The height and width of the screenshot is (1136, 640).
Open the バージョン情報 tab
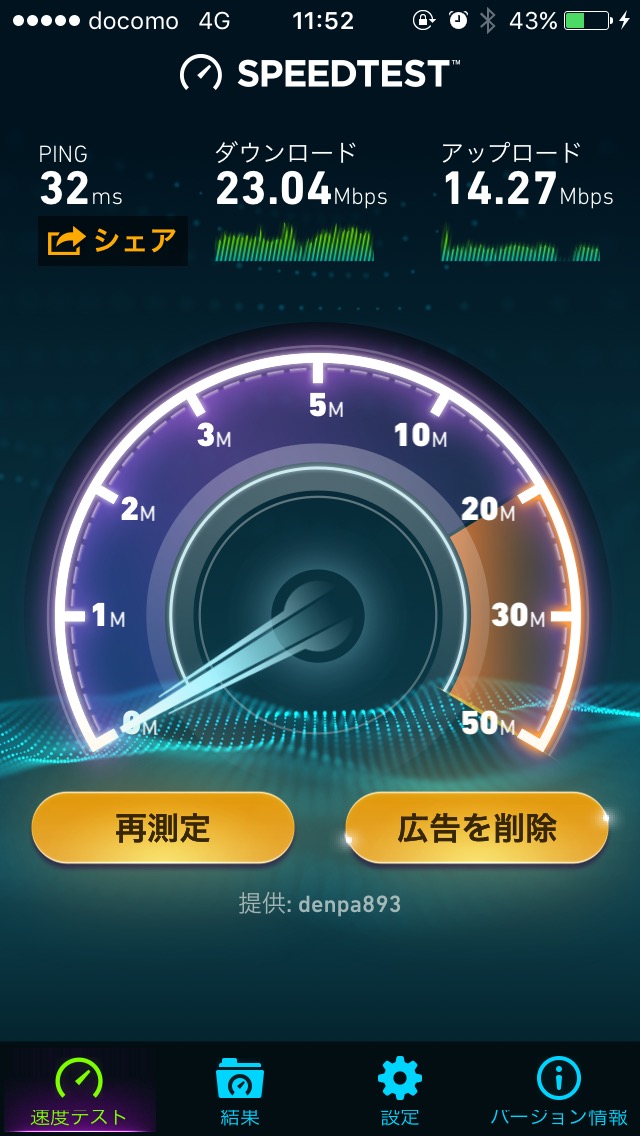(558, 1091)
